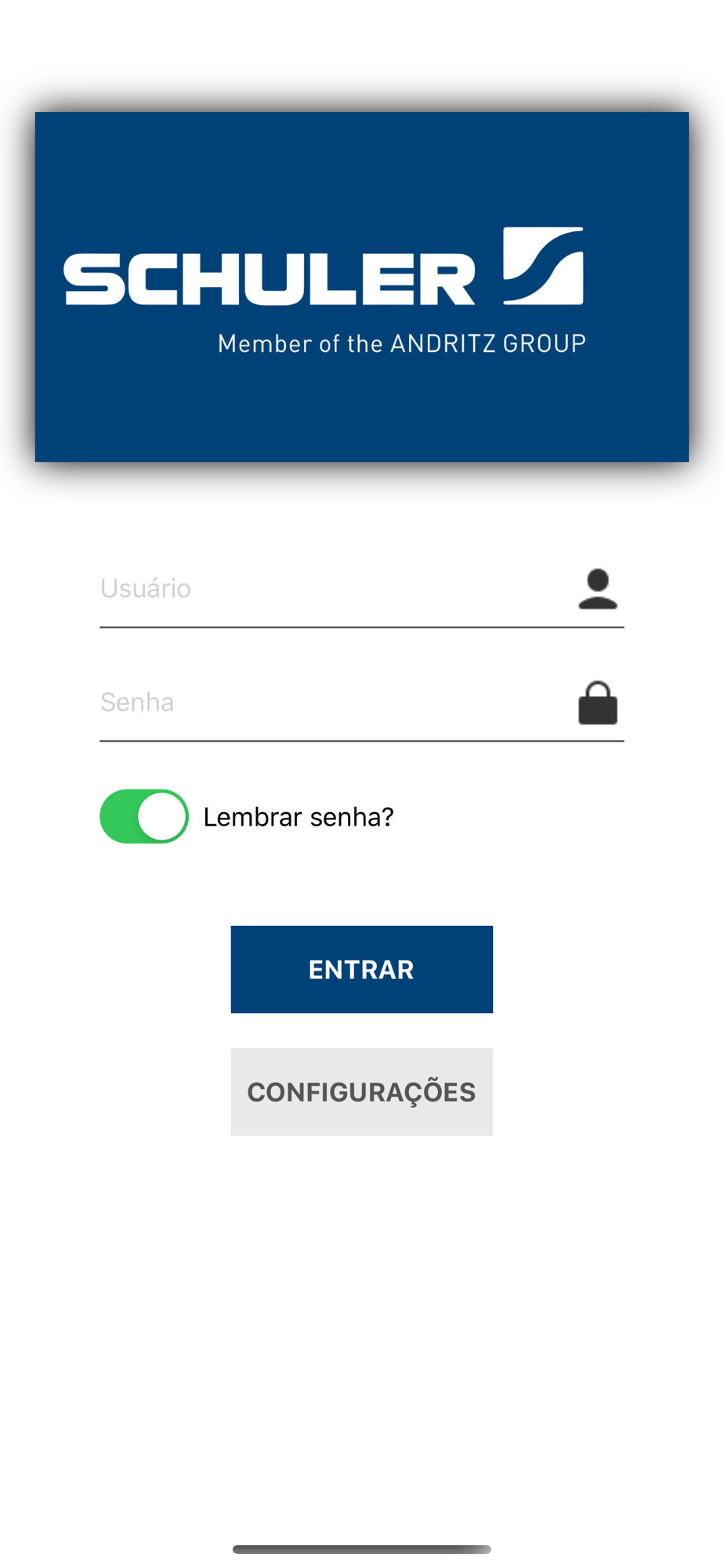Log in with the ENTRAR button
Screen dimensions: 724x1568
(x=361, y=969)
